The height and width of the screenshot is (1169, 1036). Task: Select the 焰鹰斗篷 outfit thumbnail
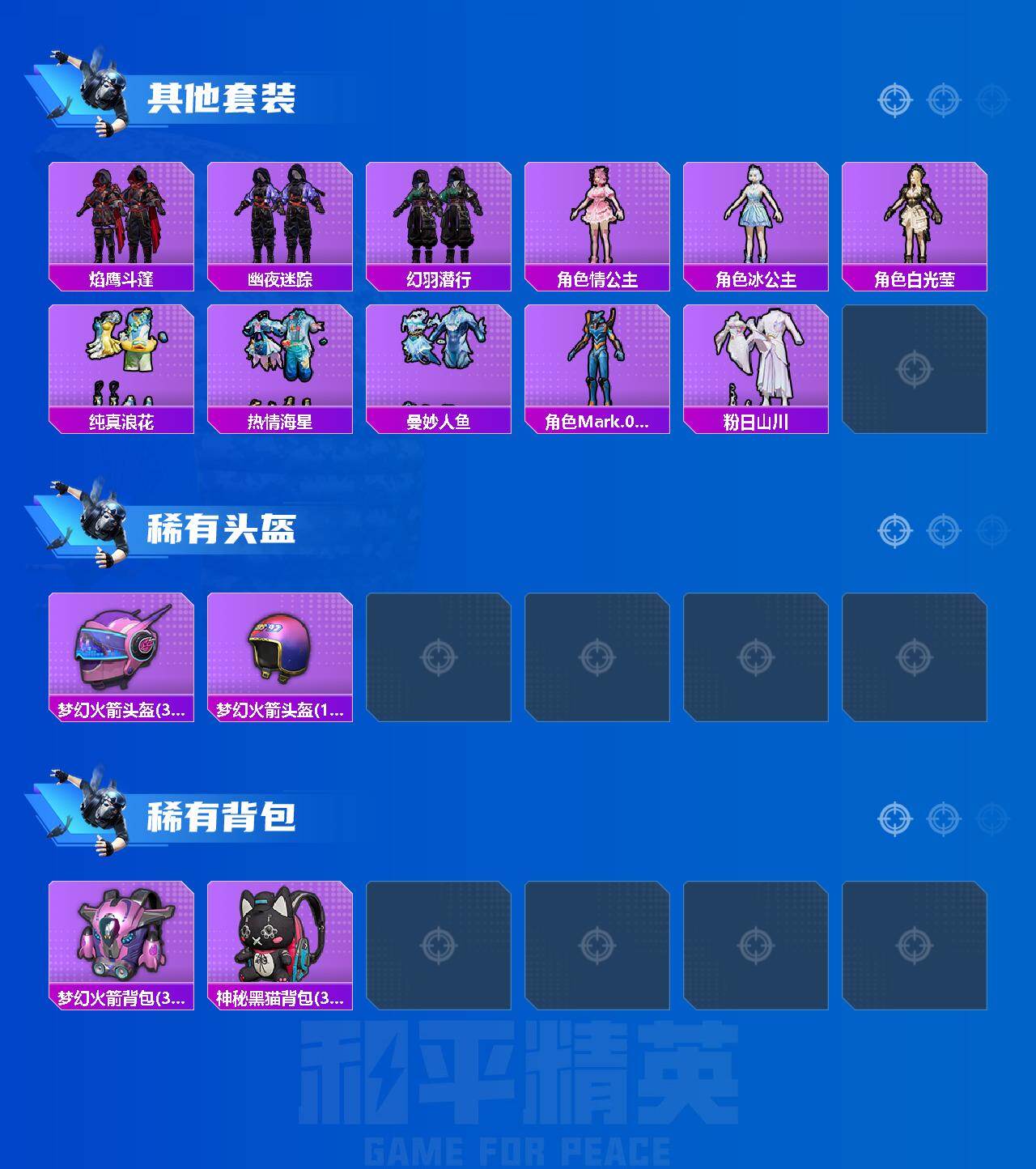[x=120, y=212]
